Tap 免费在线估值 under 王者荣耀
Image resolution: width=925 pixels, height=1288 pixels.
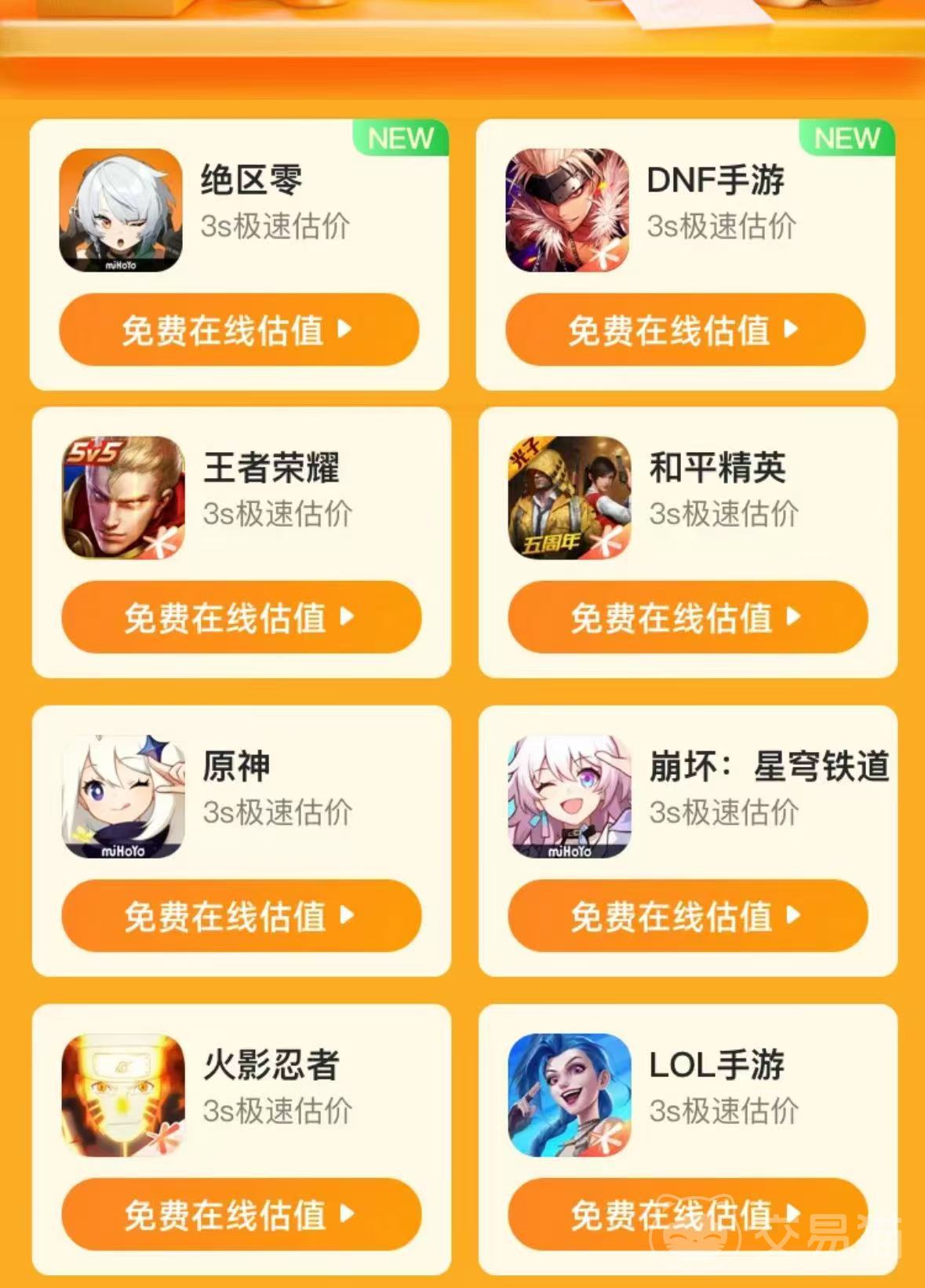(x=241, y=618)
